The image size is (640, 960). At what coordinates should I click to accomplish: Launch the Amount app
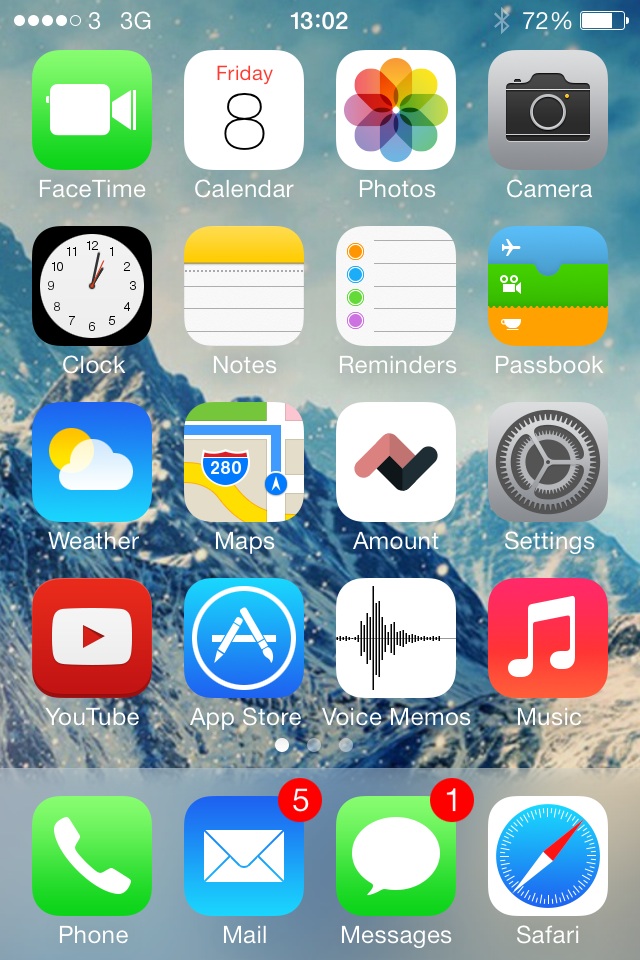click(x=396, y=462)
